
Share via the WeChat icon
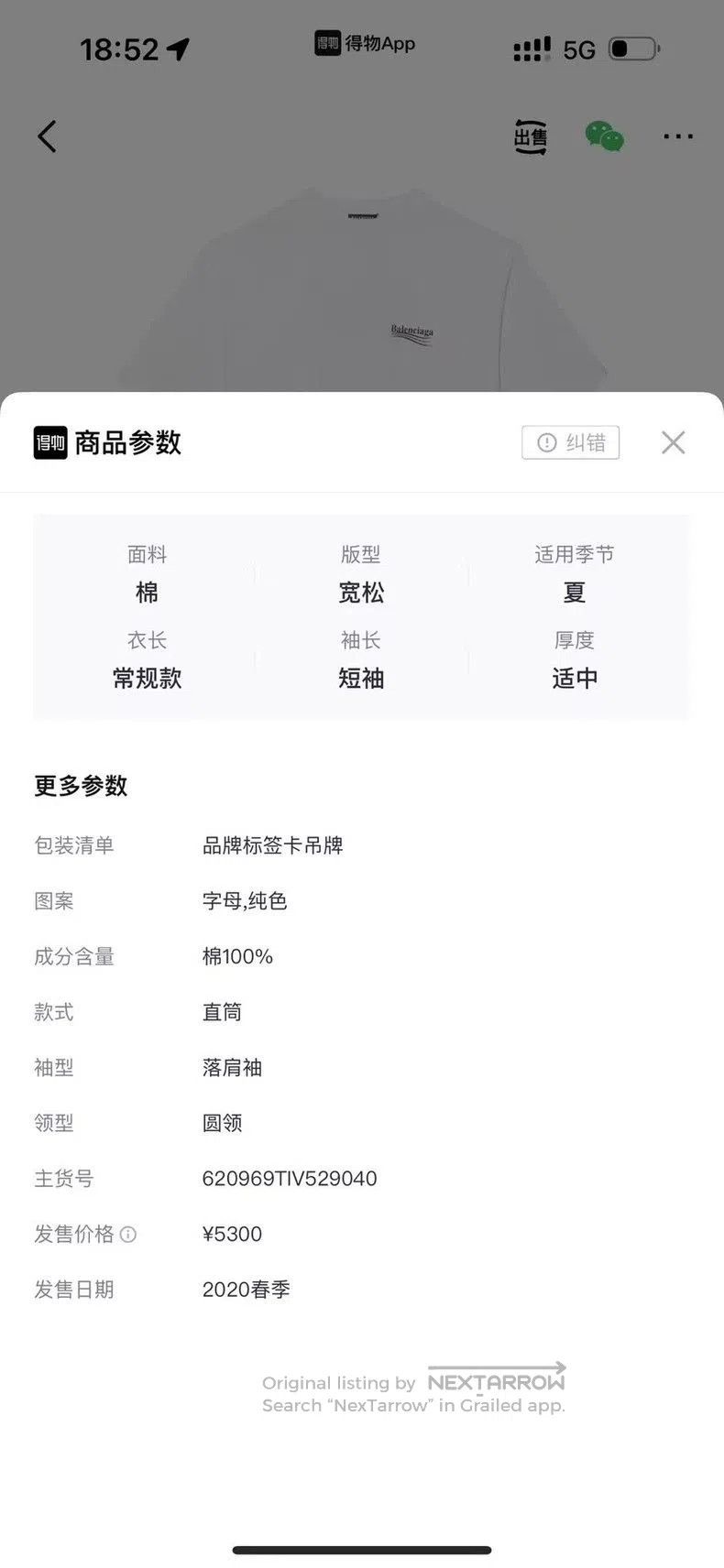tap(605, 136)
